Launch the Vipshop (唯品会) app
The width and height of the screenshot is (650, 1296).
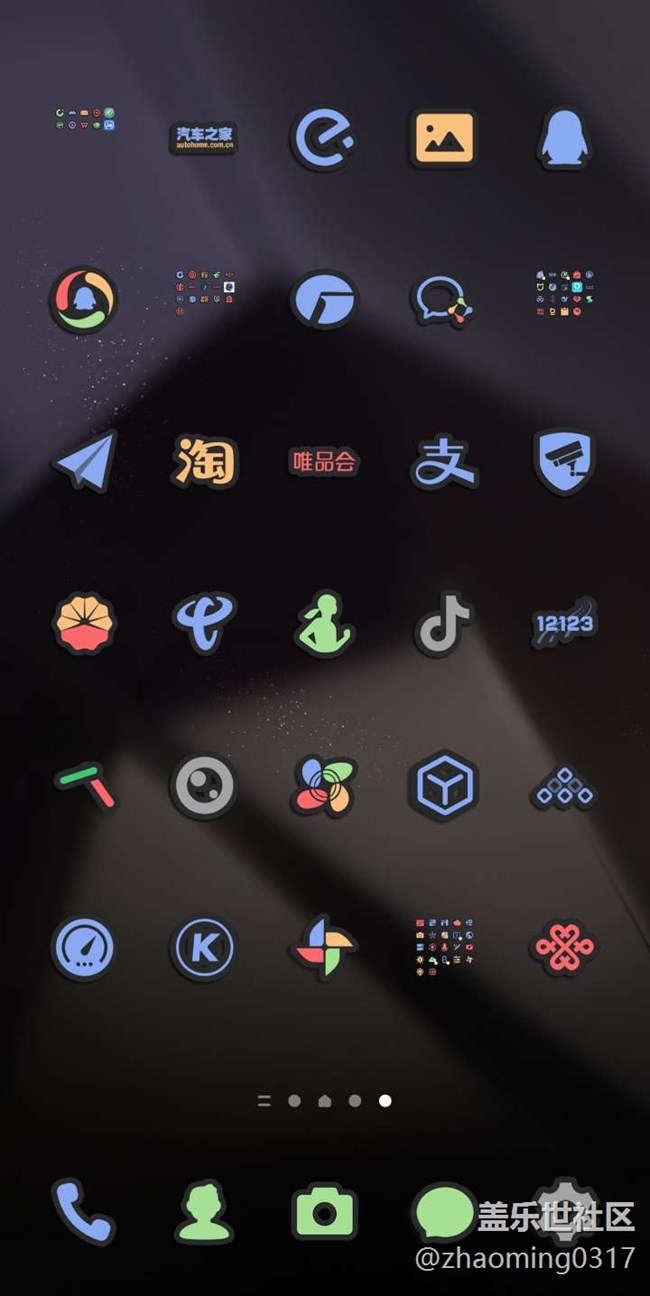coord(323,462)
